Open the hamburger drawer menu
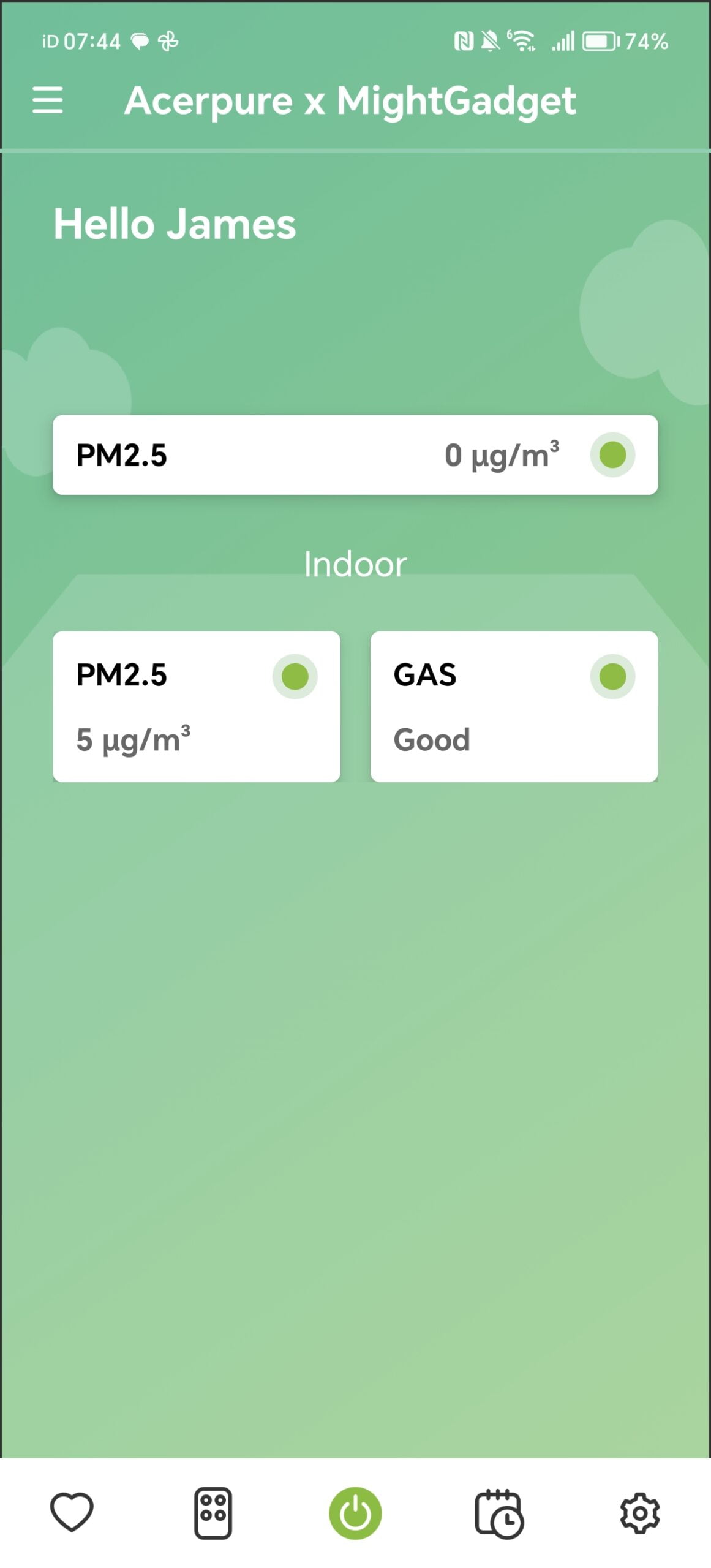The width and height of the screenshot is (711, 1568). pyautogui.click(x=48, y=100)
